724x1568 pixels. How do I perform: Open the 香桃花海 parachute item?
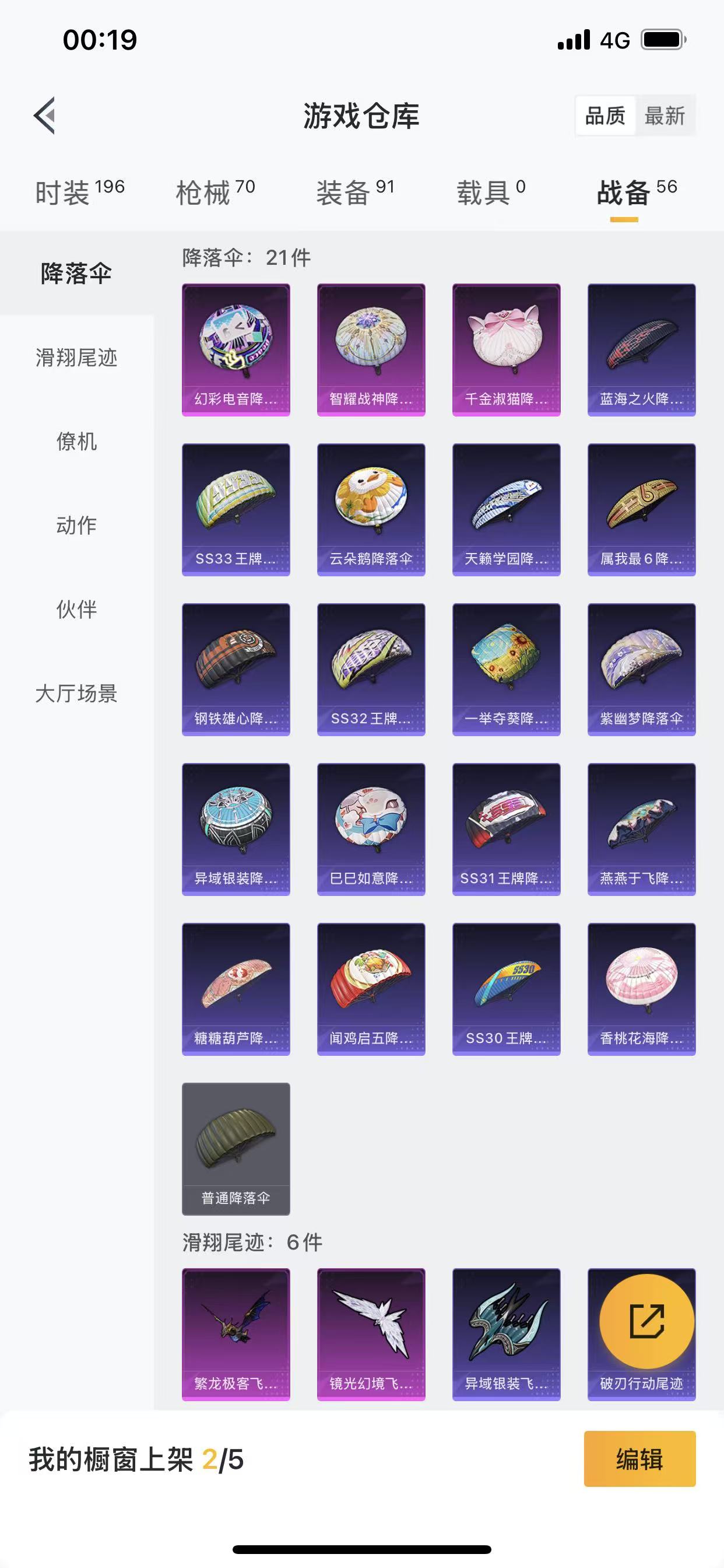click(x=641, y=989)
